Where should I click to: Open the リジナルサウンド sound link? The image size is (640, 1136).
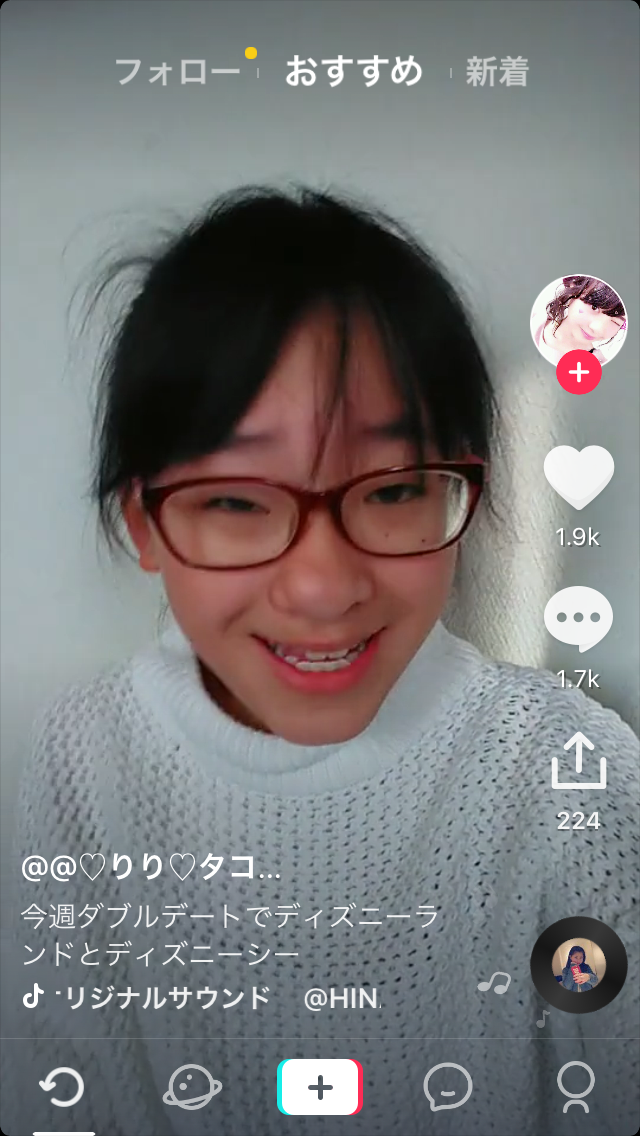pyautogui.click(x=165, y=997)
